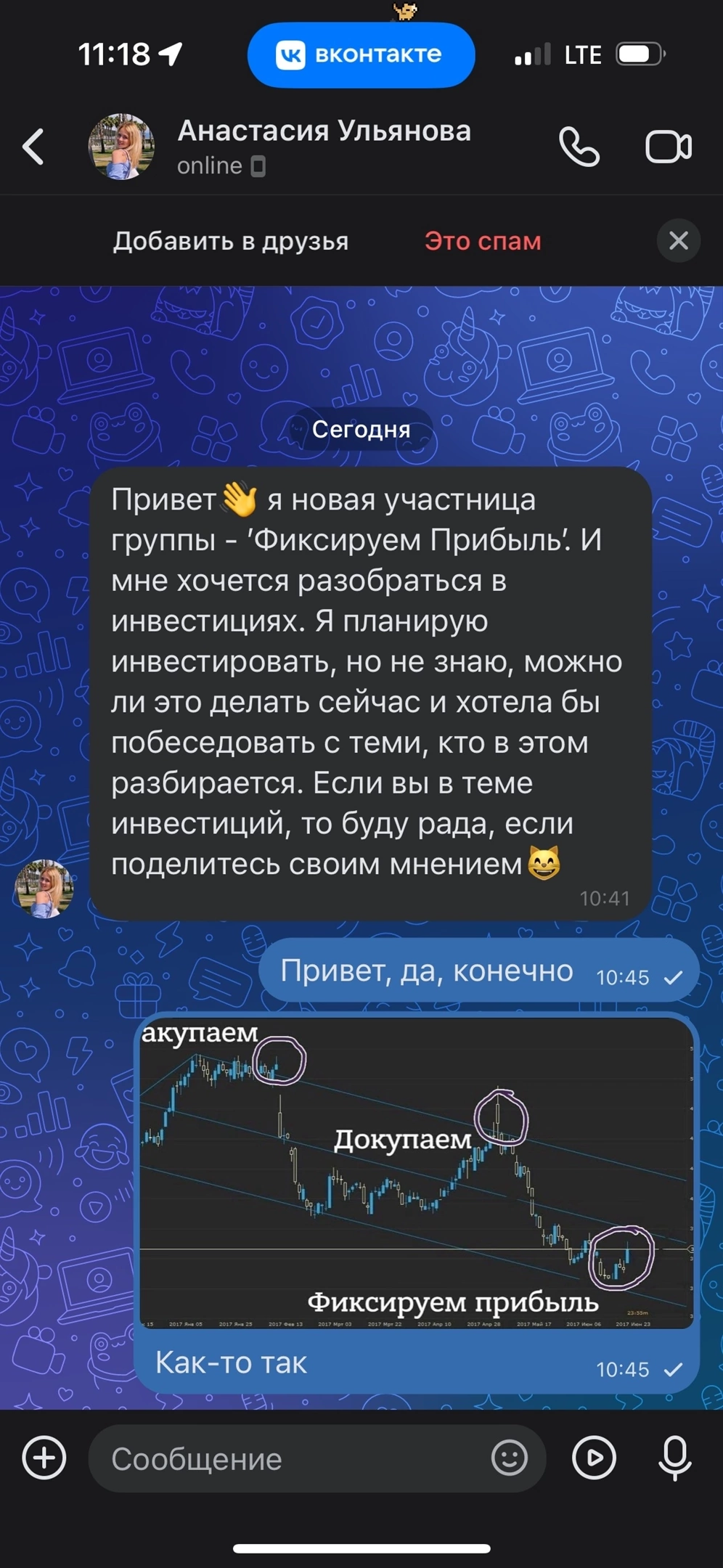Open the attachment plus menu
This screenshot has height=1568, width=723.
44,1458
